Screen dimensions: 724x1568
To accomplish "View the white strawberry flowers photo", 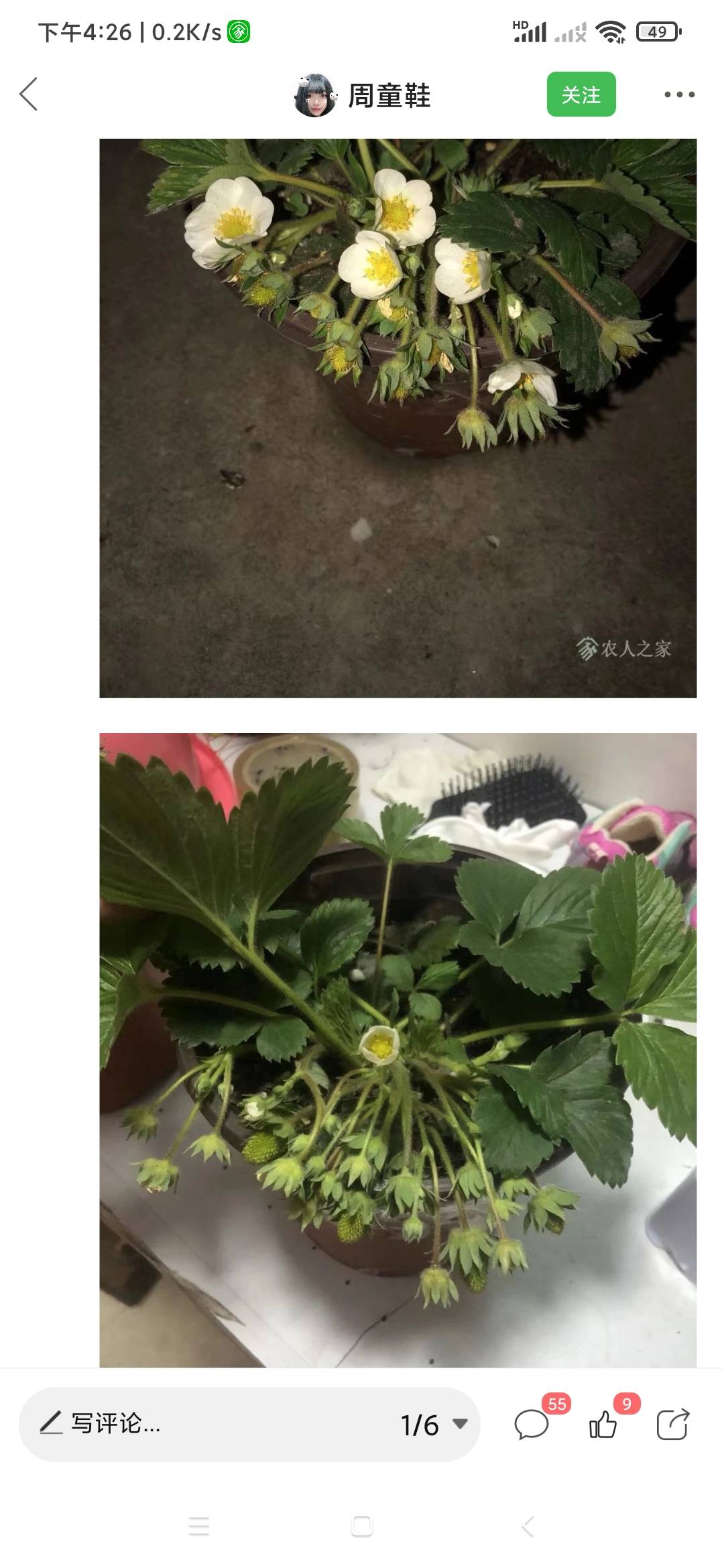I will pos(398,418).
